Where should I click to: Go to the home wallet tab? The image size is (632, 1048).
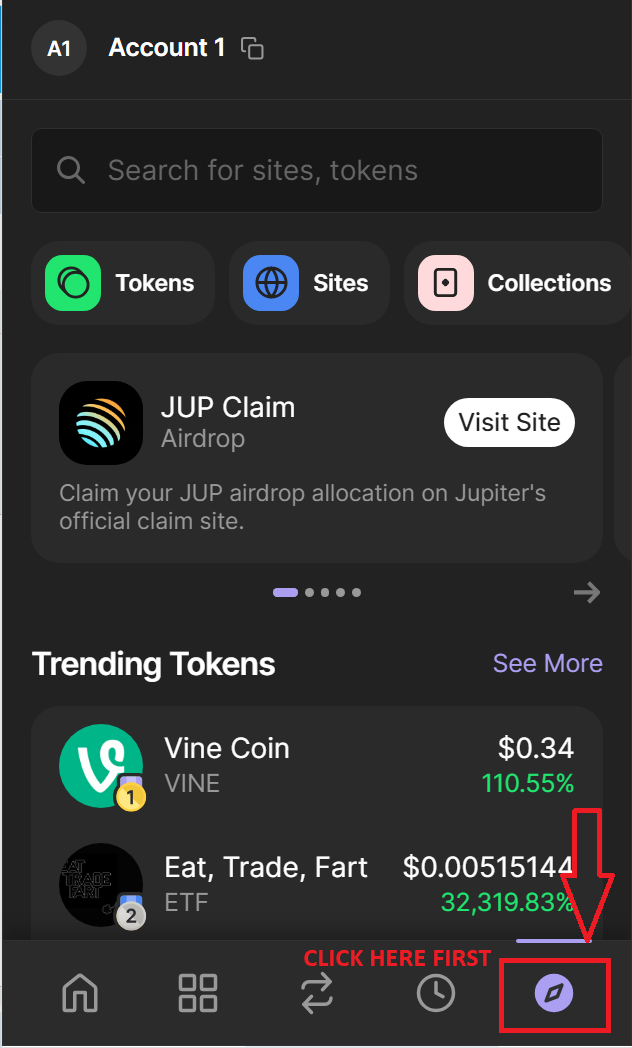point(81,994)
